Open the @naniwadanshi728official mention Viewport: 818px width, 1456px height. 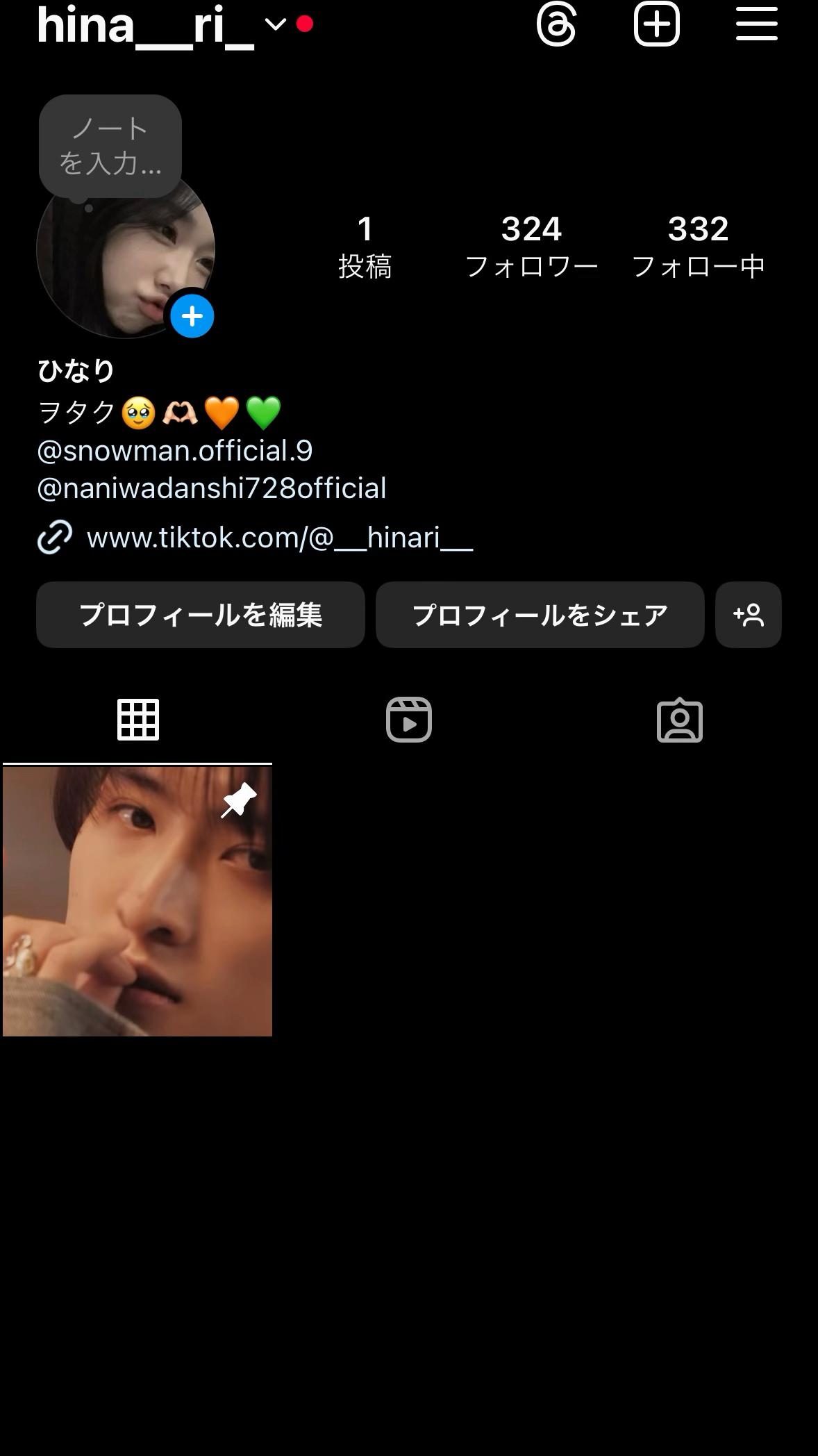212,488
